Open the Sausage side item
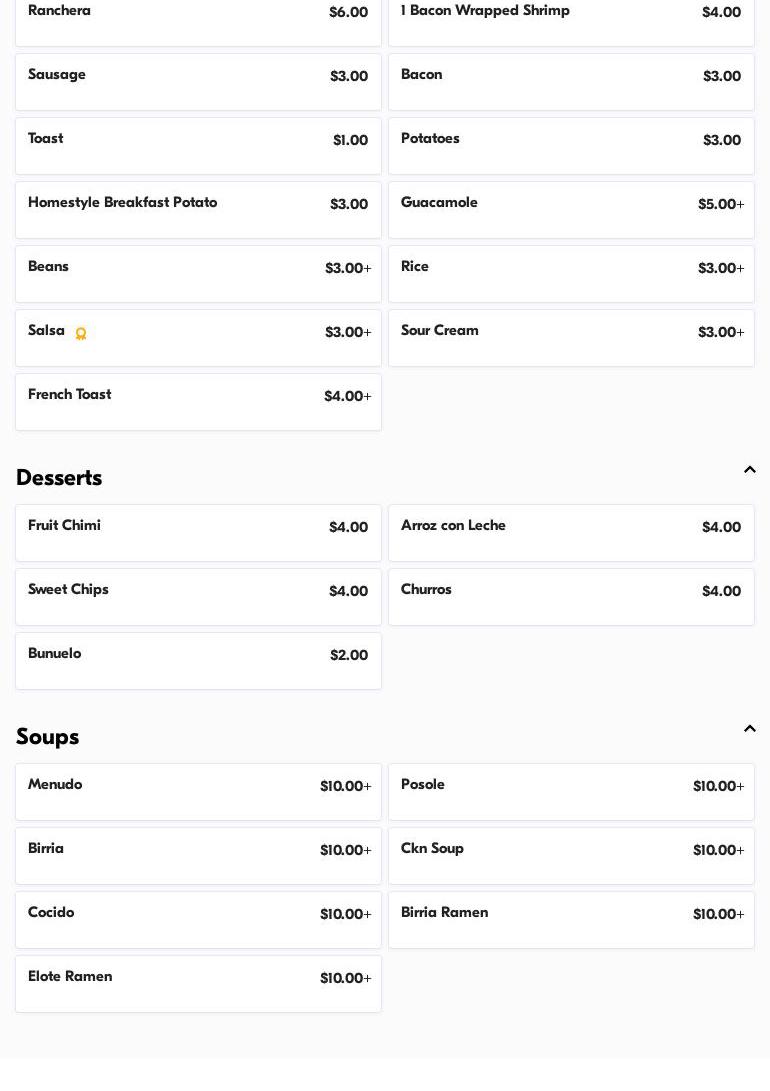Image resolution: width=770 pixels, height=1091 pixels. (198, 82)
